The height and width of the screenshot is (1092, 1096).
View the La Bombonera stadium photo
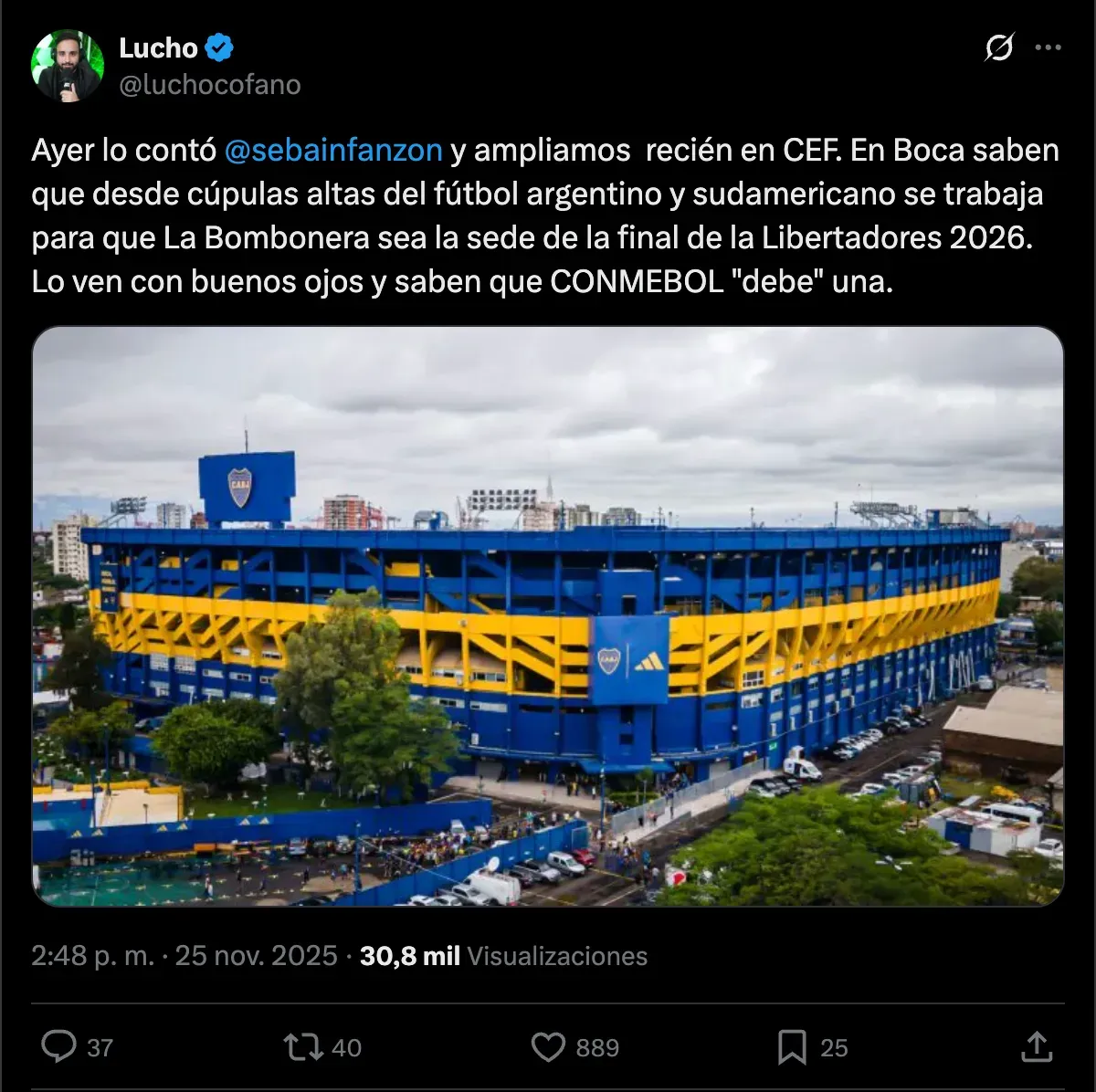[x=548, y=616]
